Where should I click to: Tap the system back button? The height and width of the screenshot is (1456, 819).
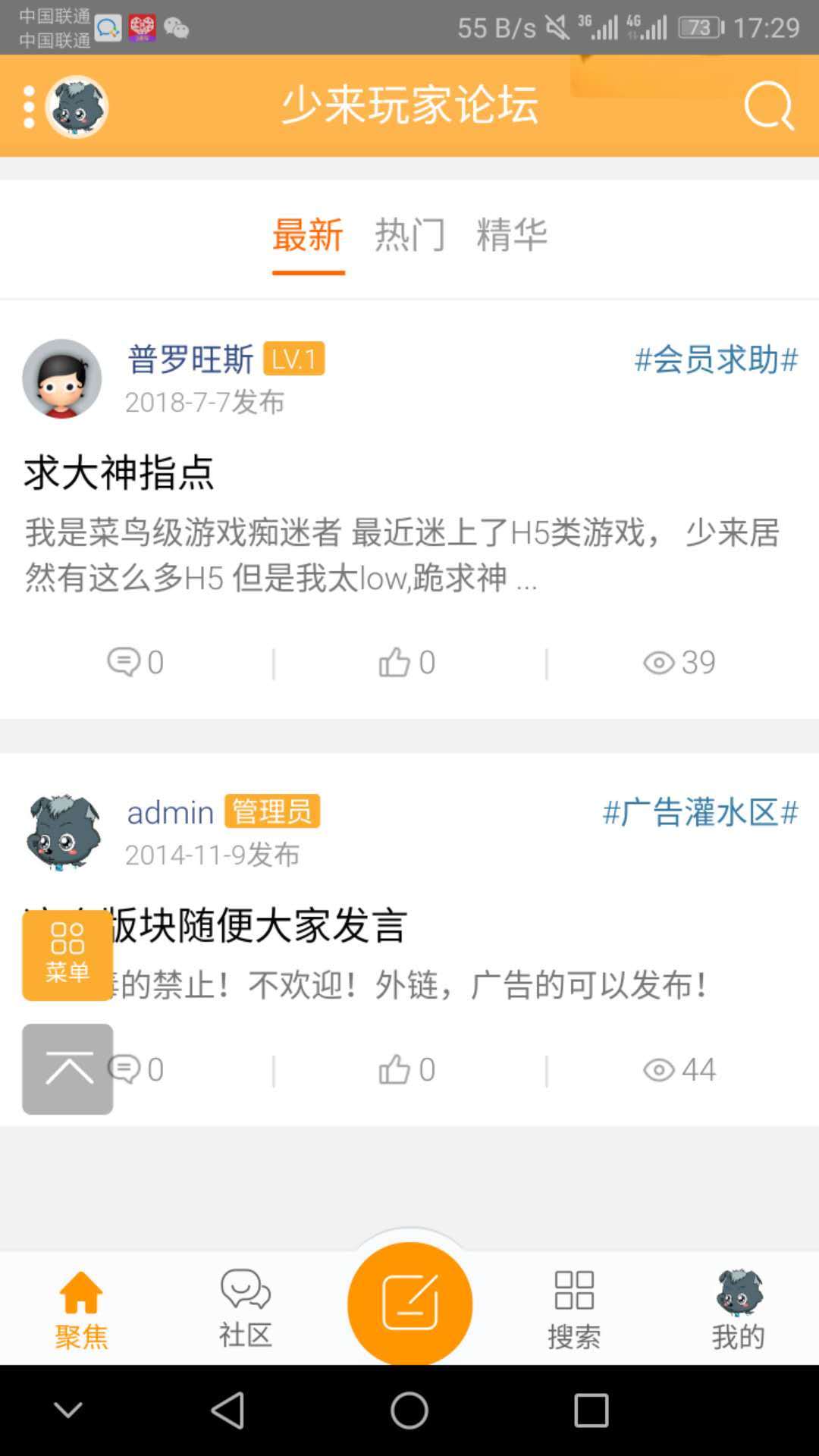click(227, 1410)
